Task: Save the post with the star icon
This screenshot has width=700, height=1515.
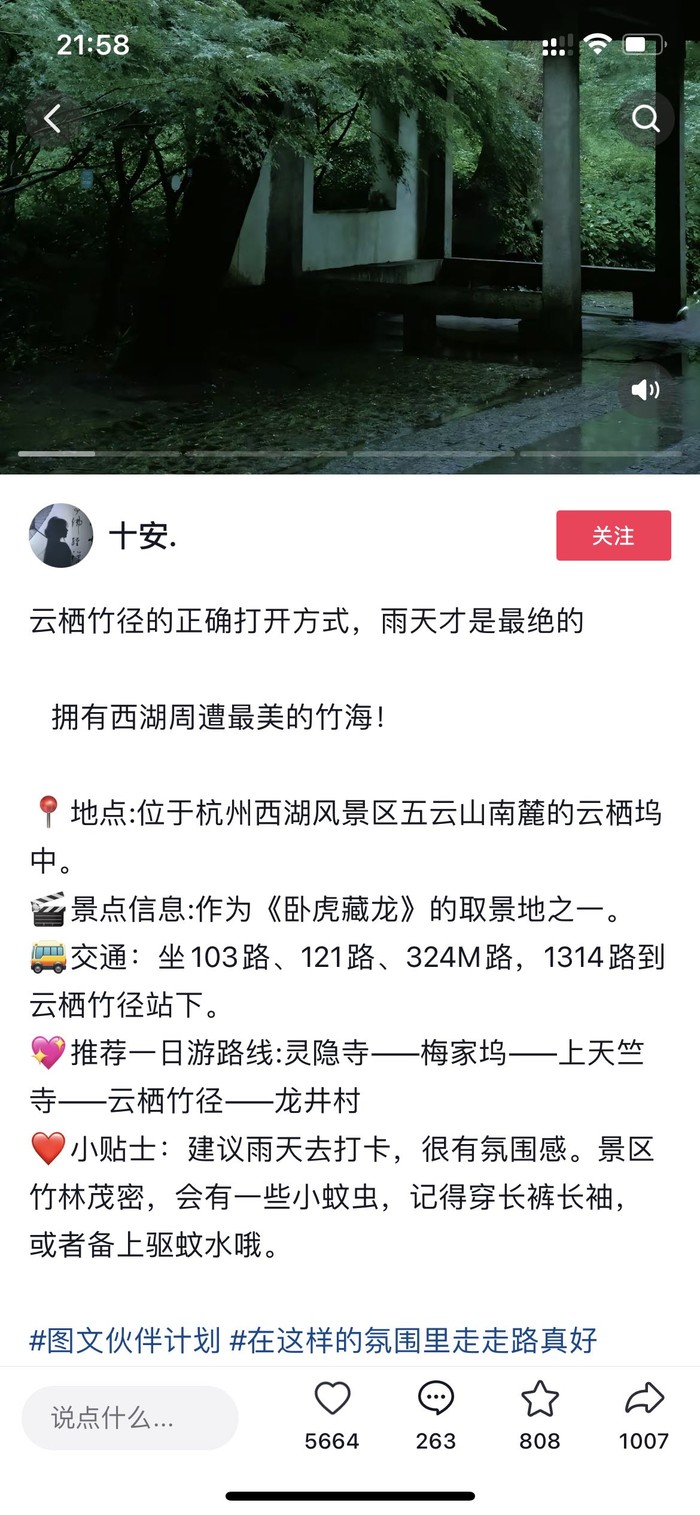Action: [540, 1399]
